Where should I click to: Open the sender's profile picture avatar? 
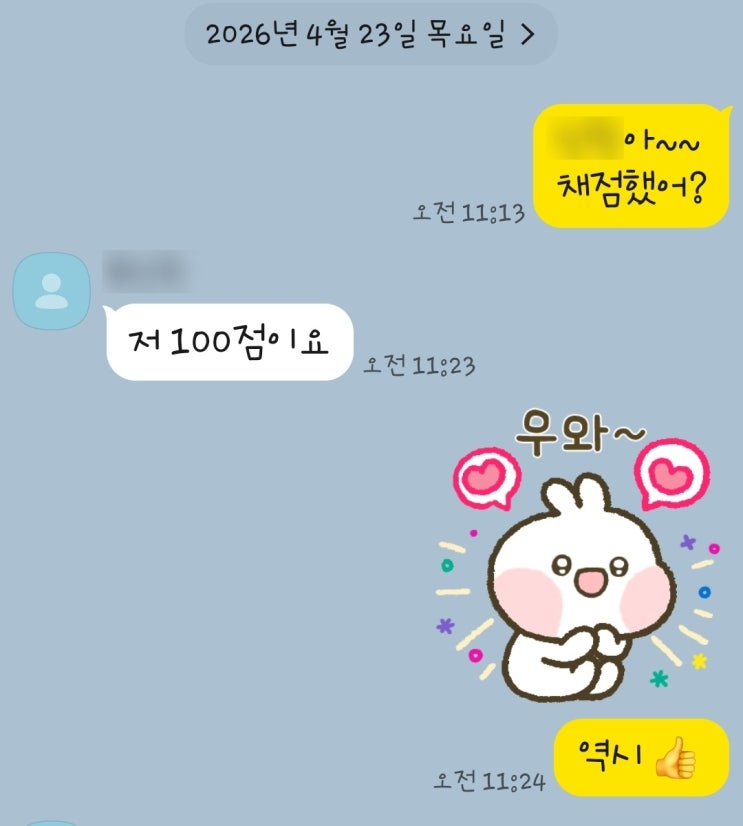click(51, 290)
